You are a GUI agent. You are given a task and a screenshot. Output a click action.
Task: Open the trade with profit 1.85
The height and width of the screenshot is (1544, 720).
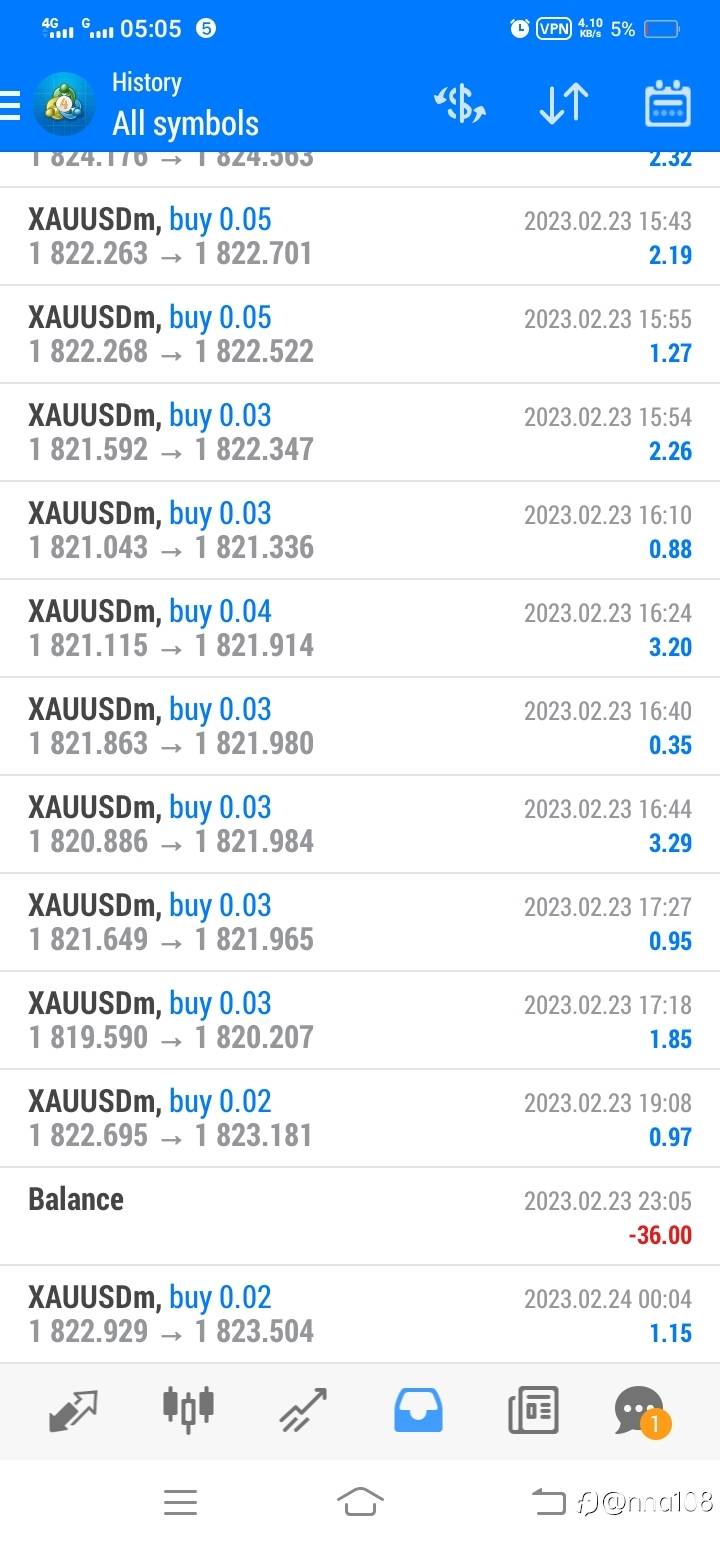360,1020
